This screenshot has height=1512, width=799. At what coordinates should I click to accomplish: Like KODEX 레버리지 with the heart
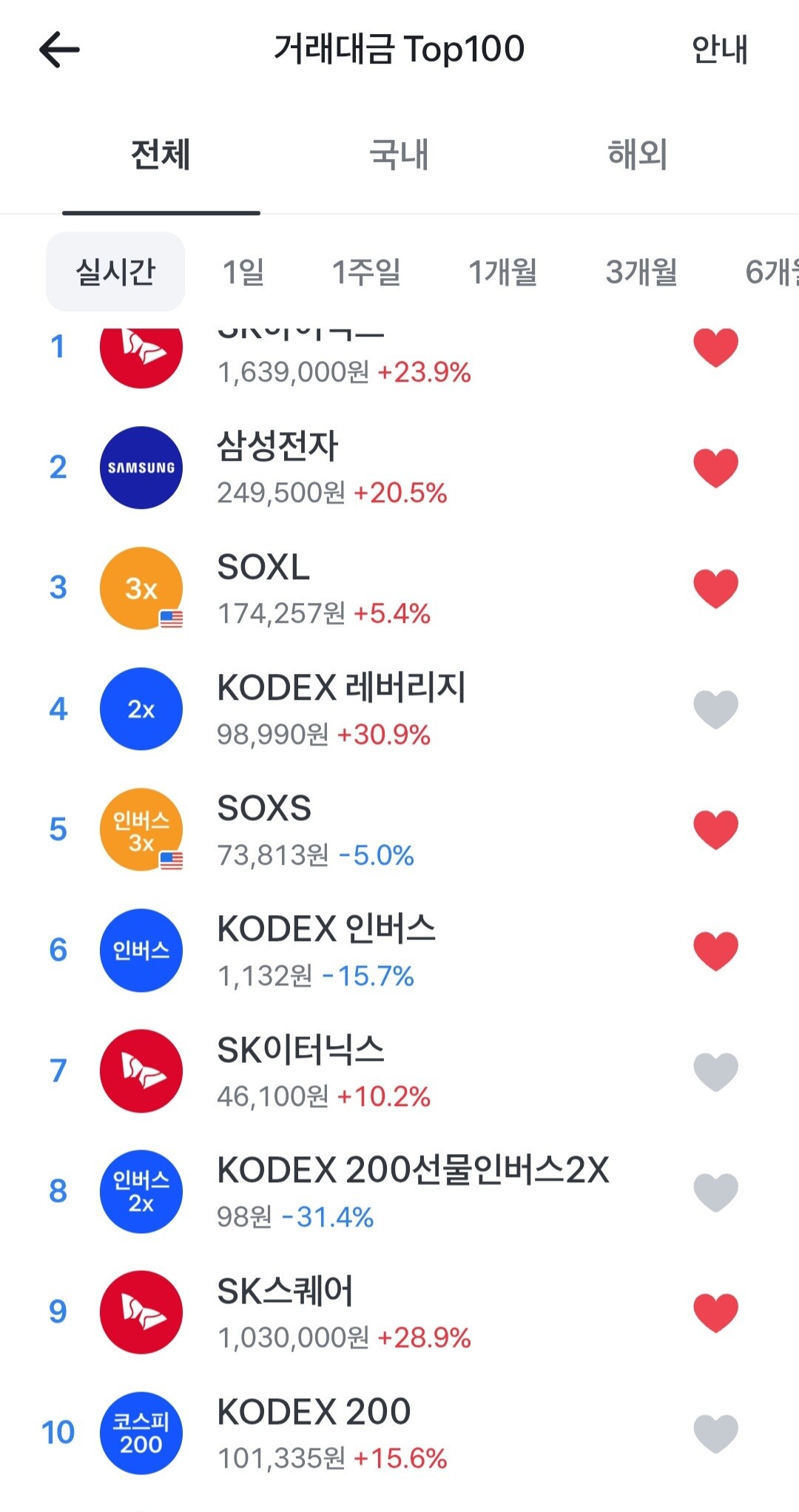(715, 709)
